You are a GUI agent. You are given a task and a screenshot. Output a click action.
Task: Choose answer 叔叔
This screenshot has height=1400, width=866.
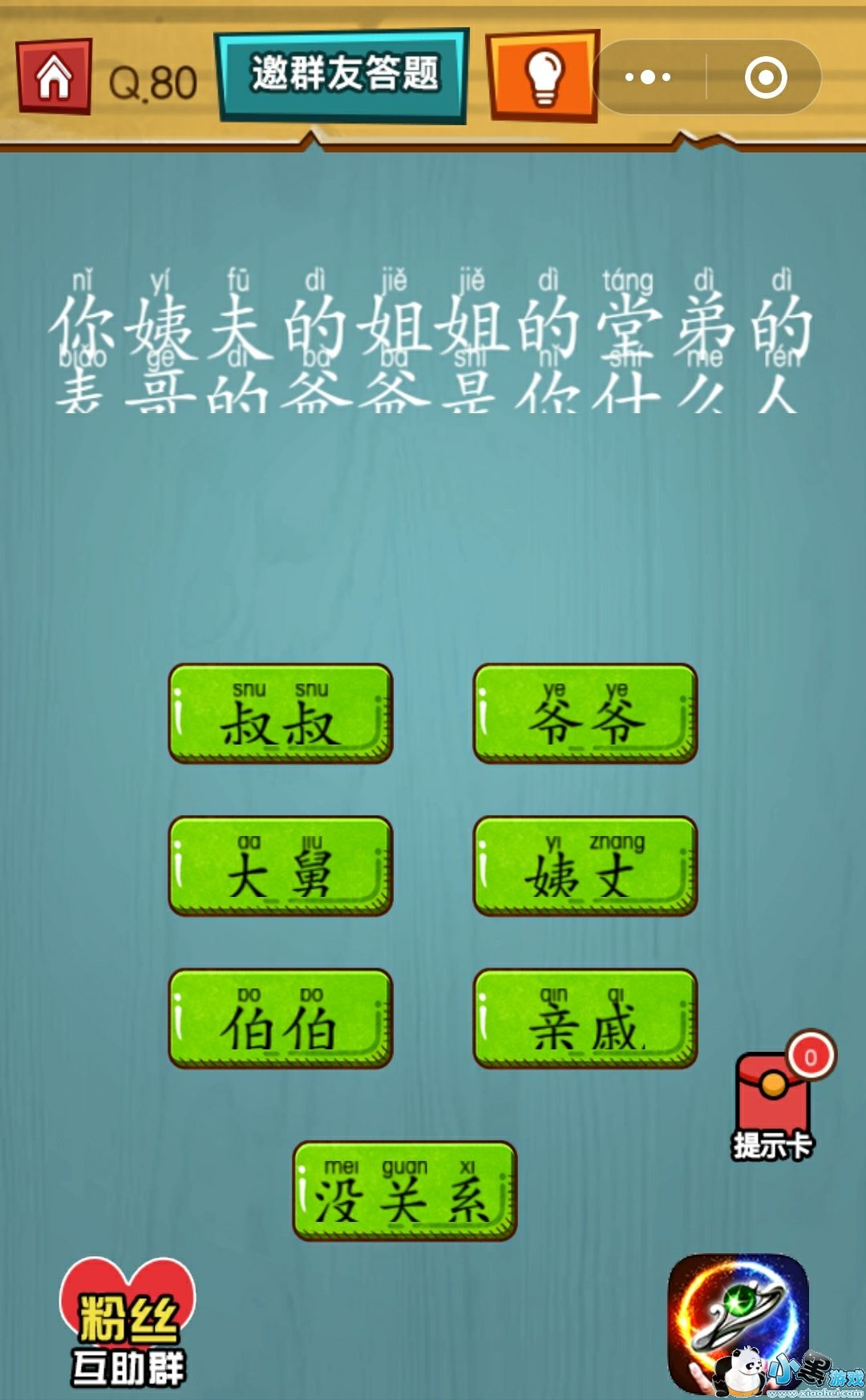(280, 713)
